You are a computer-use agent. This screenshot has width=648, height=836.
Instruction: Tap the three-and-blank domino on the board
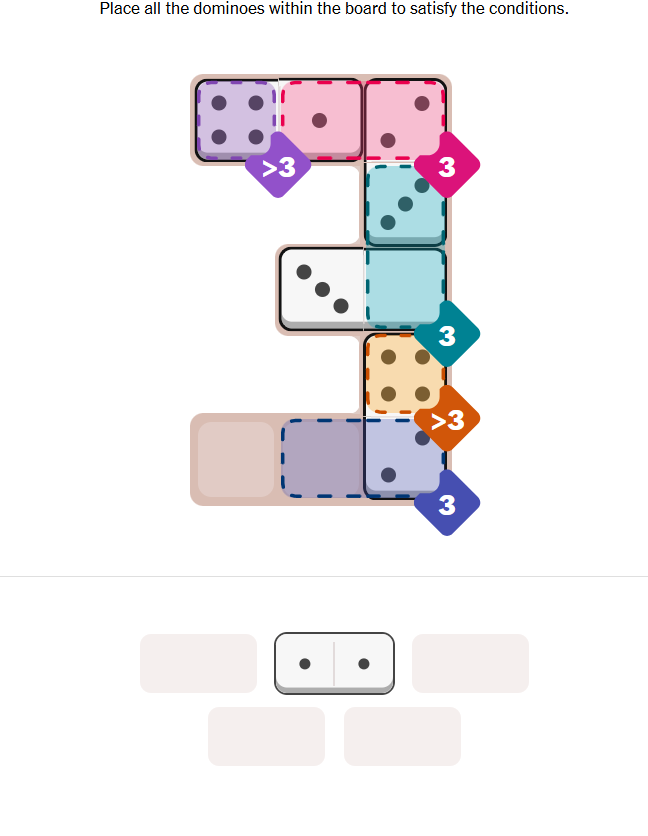tap(362, 289)
